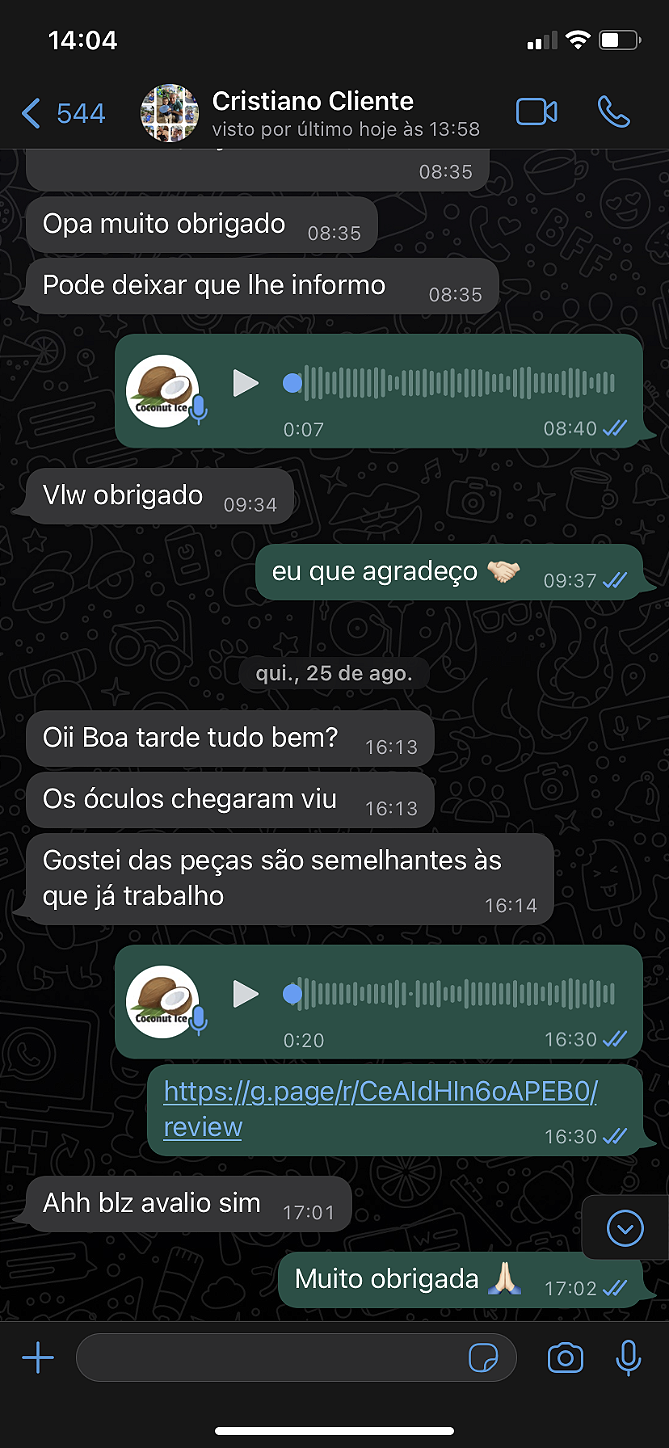Viewport: 669px width, 1448px height.
Task: Start a video call with Cristiano
Action: click(536, 112)
